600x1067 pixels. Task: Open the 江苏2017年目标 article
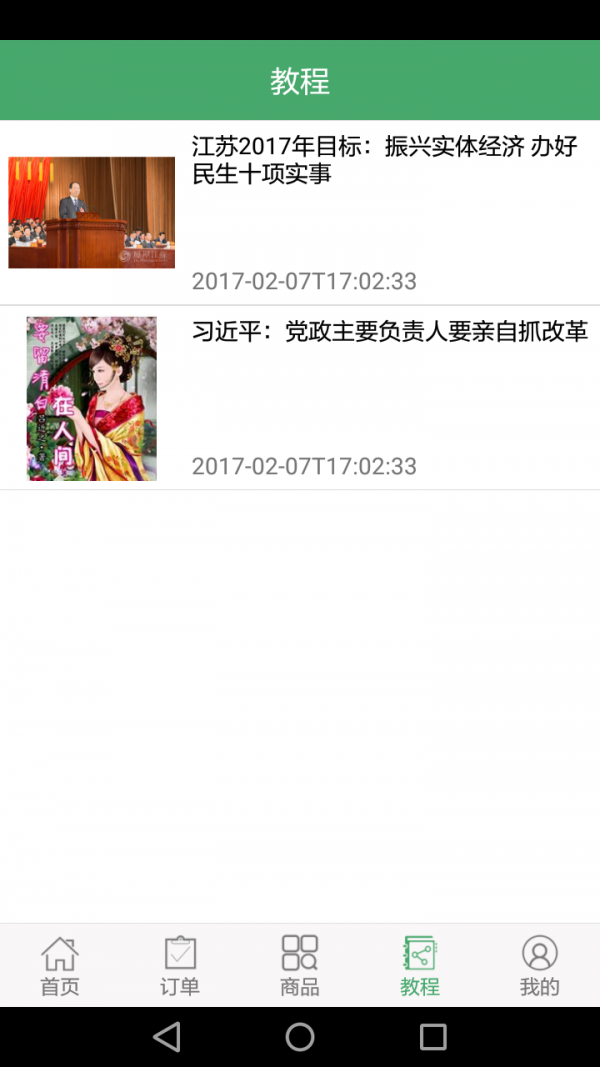[x=385, y=161]
